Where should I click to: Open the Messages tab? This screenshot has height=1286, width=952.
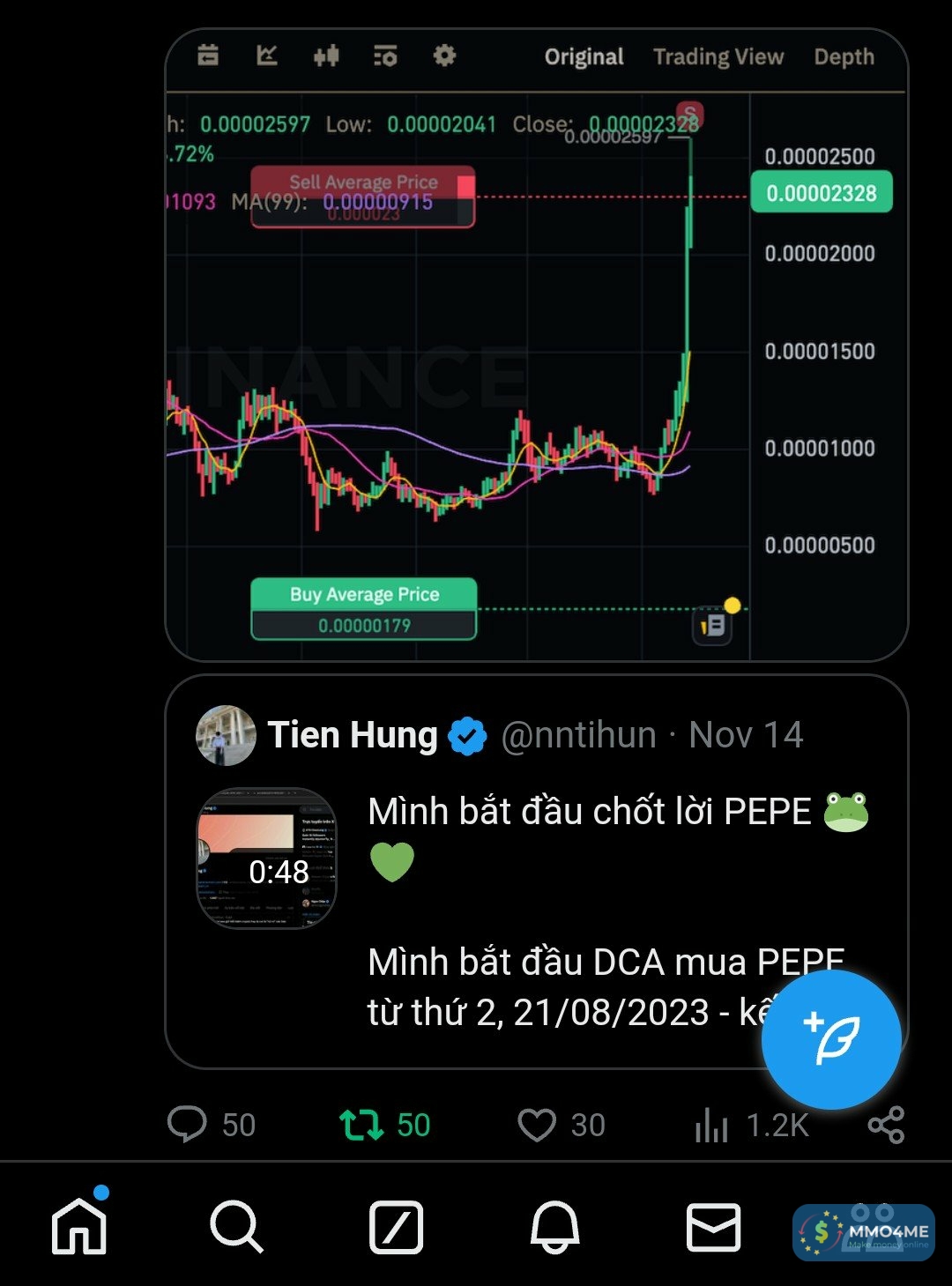point(713,1226)
